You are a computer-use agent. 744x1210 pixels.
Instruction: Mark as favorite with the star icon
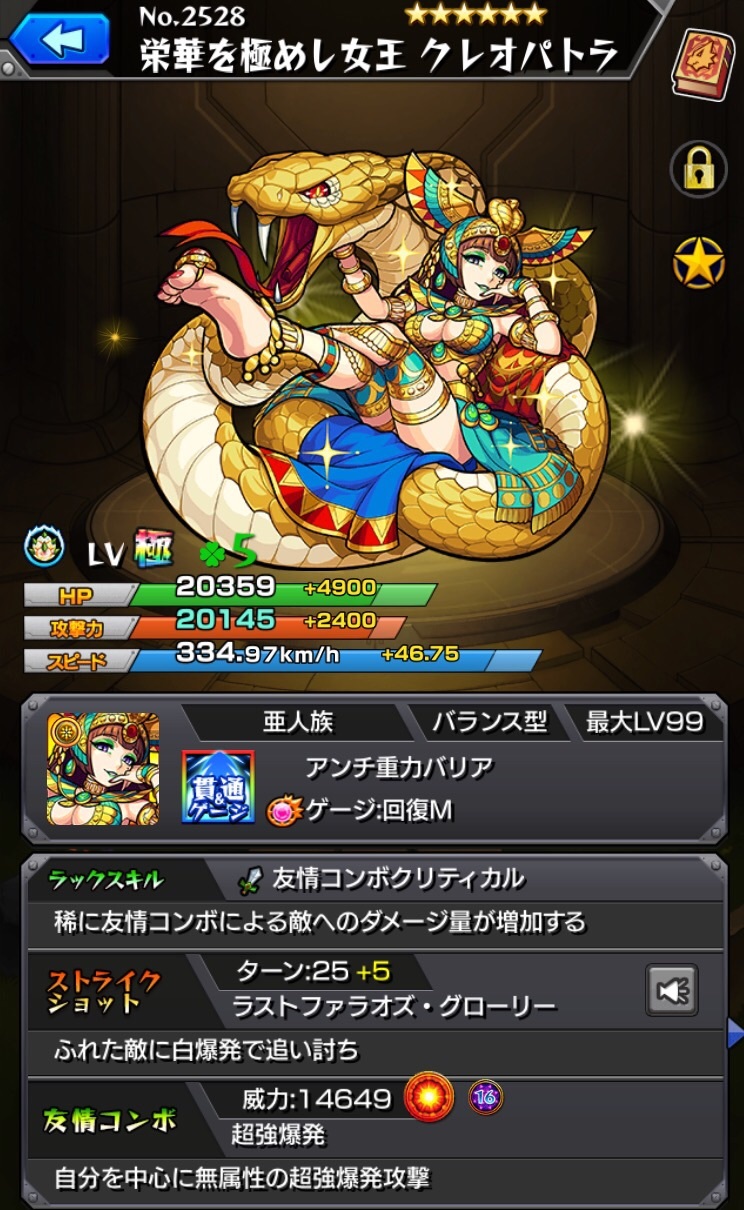pos(698,264)
